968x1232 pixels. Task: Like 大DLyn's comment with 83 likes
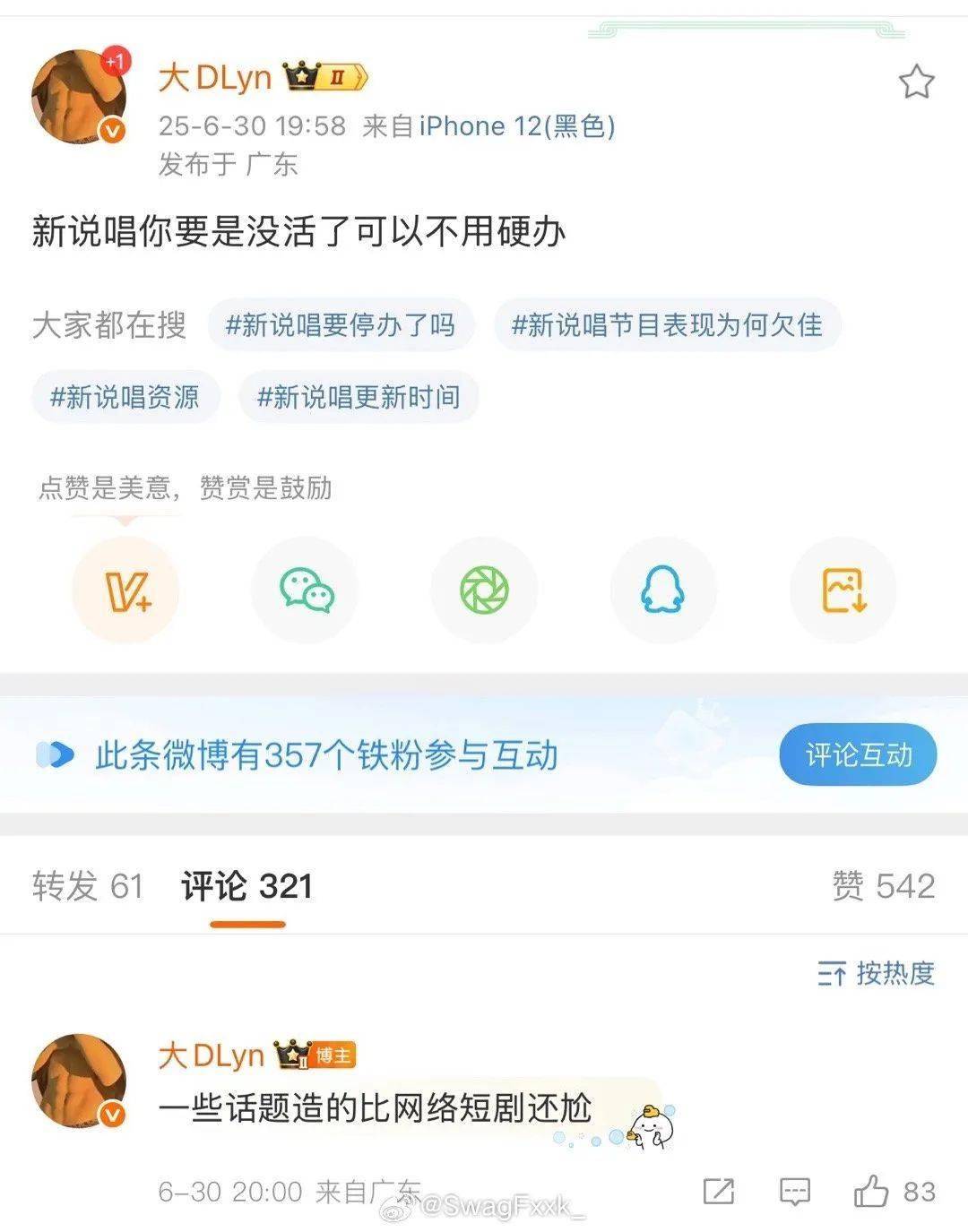tap(870, 1192)
